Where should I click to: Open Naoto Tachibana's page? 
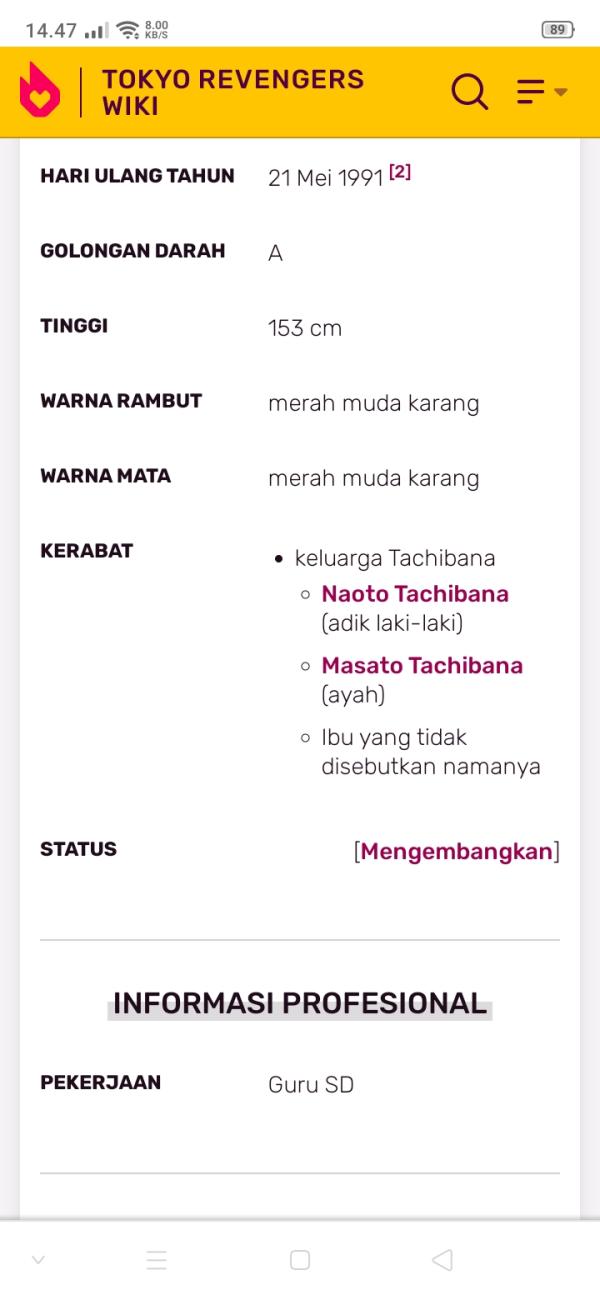click(x=414, y=594)
